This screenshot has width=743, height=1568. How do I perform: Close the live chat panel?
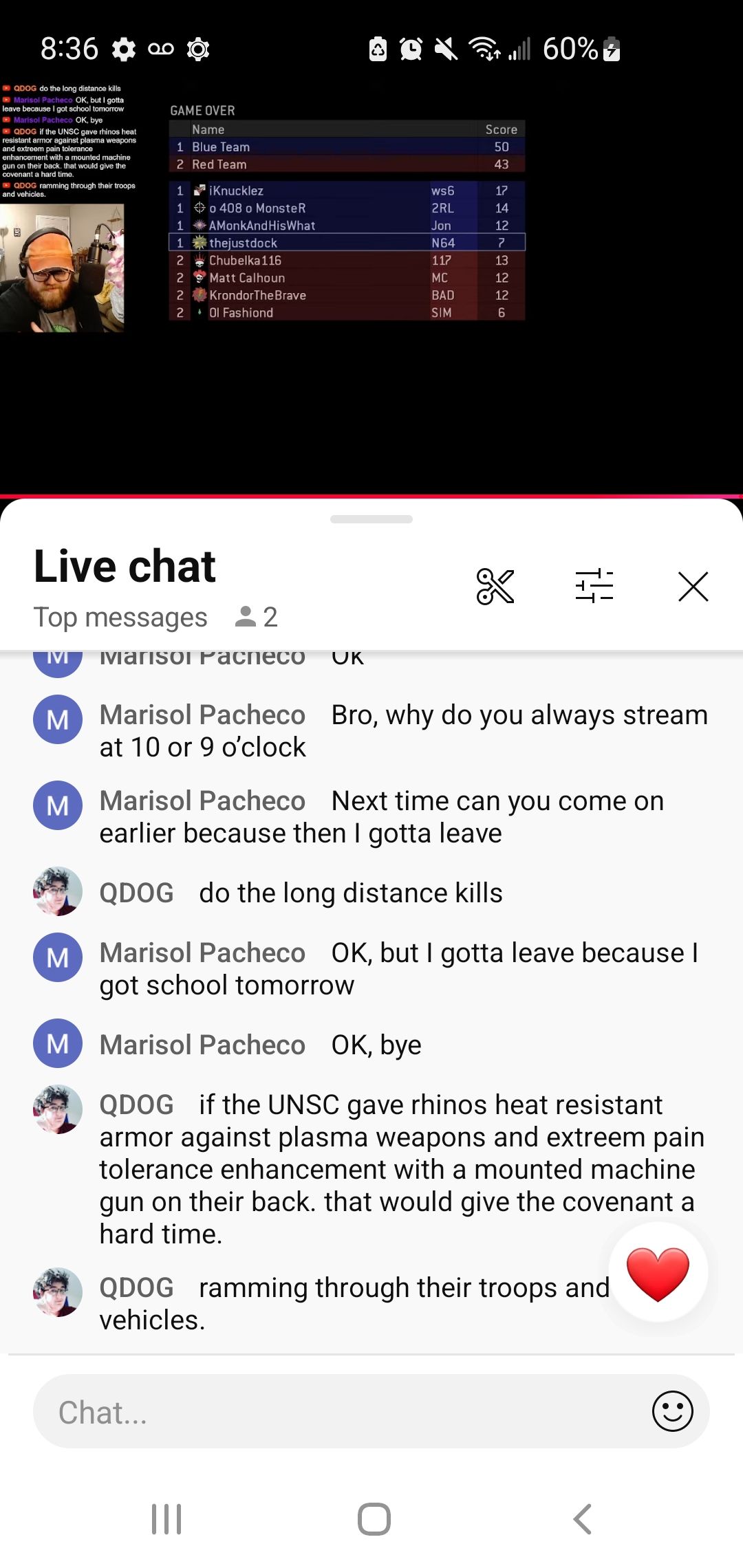[x=693, y=587]
